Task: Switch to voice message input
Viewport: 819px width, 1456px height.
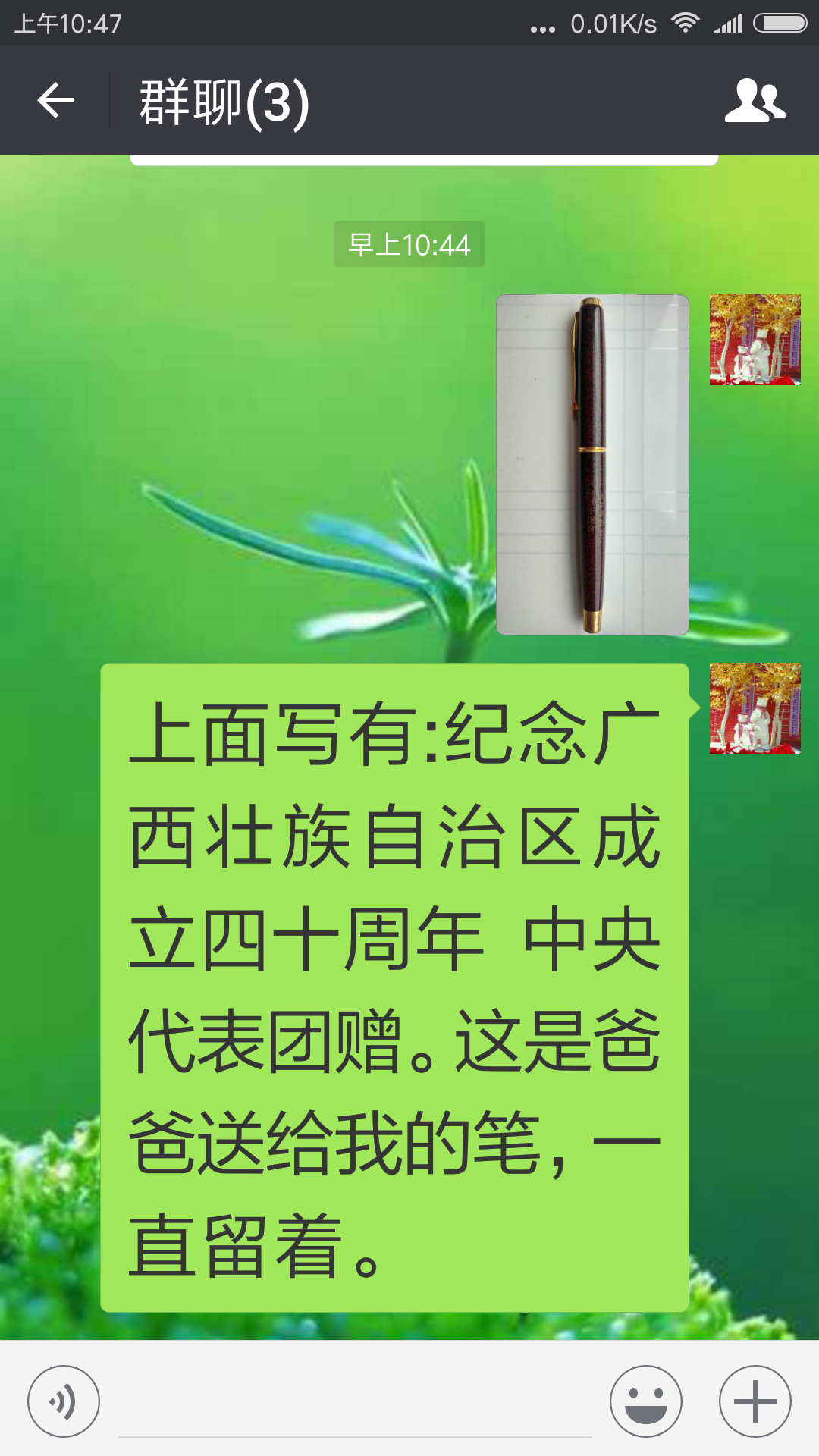Action: coord(64,1401)
